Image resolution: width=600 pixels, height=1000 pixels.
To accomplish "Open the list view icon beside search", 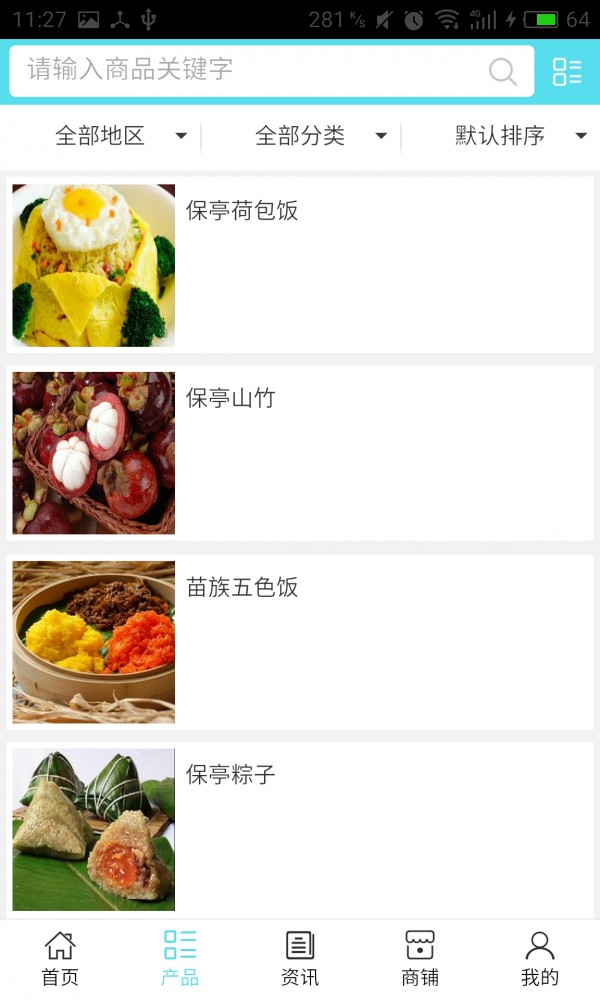I will click(567, 71).
